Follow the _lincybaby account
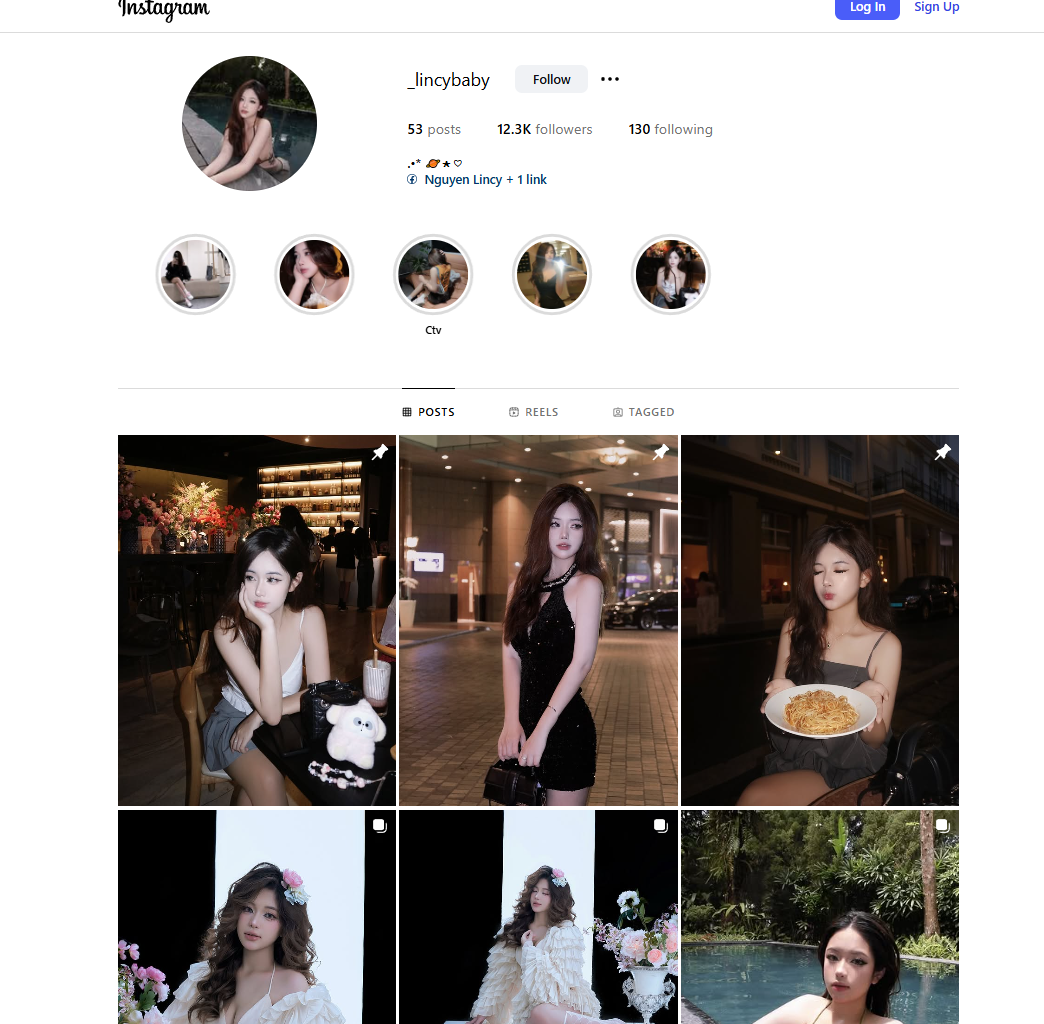This screenshot has width=1044, height=1024. 551,80
